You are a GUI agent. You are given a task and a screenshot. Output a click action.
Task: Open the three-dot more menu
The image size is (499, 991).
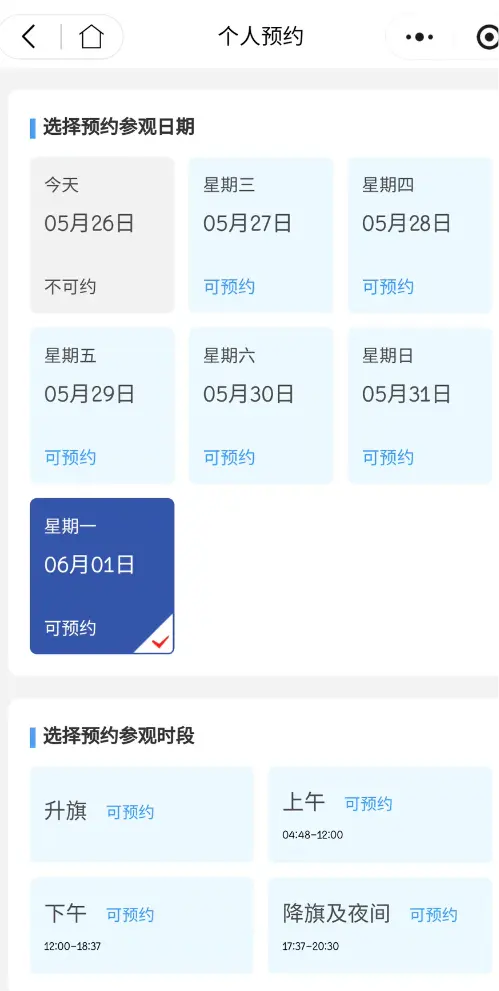point(419,37)
